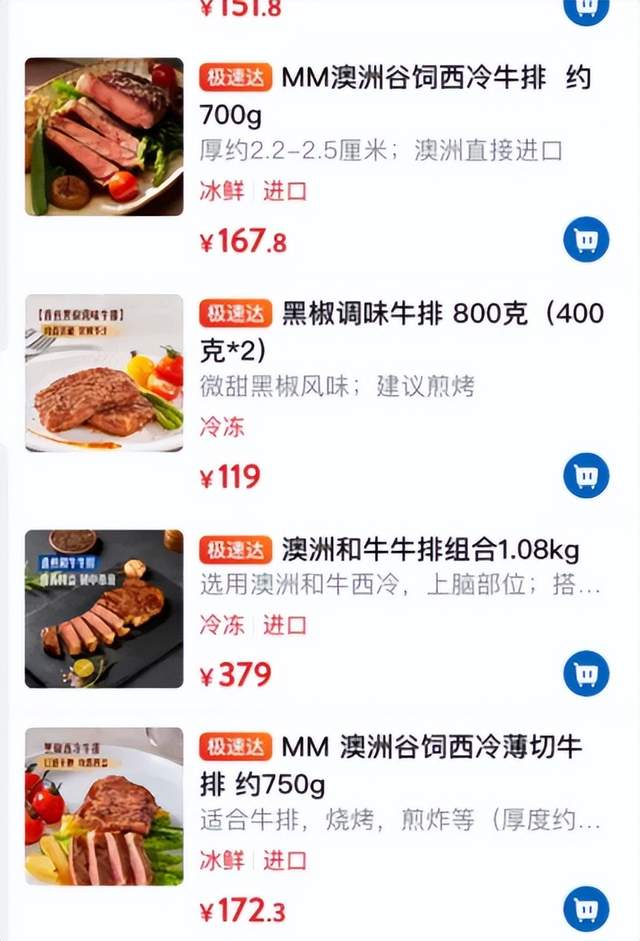Open the 澳洲和牛牛排组合1.08kg listing

point(430,549)
